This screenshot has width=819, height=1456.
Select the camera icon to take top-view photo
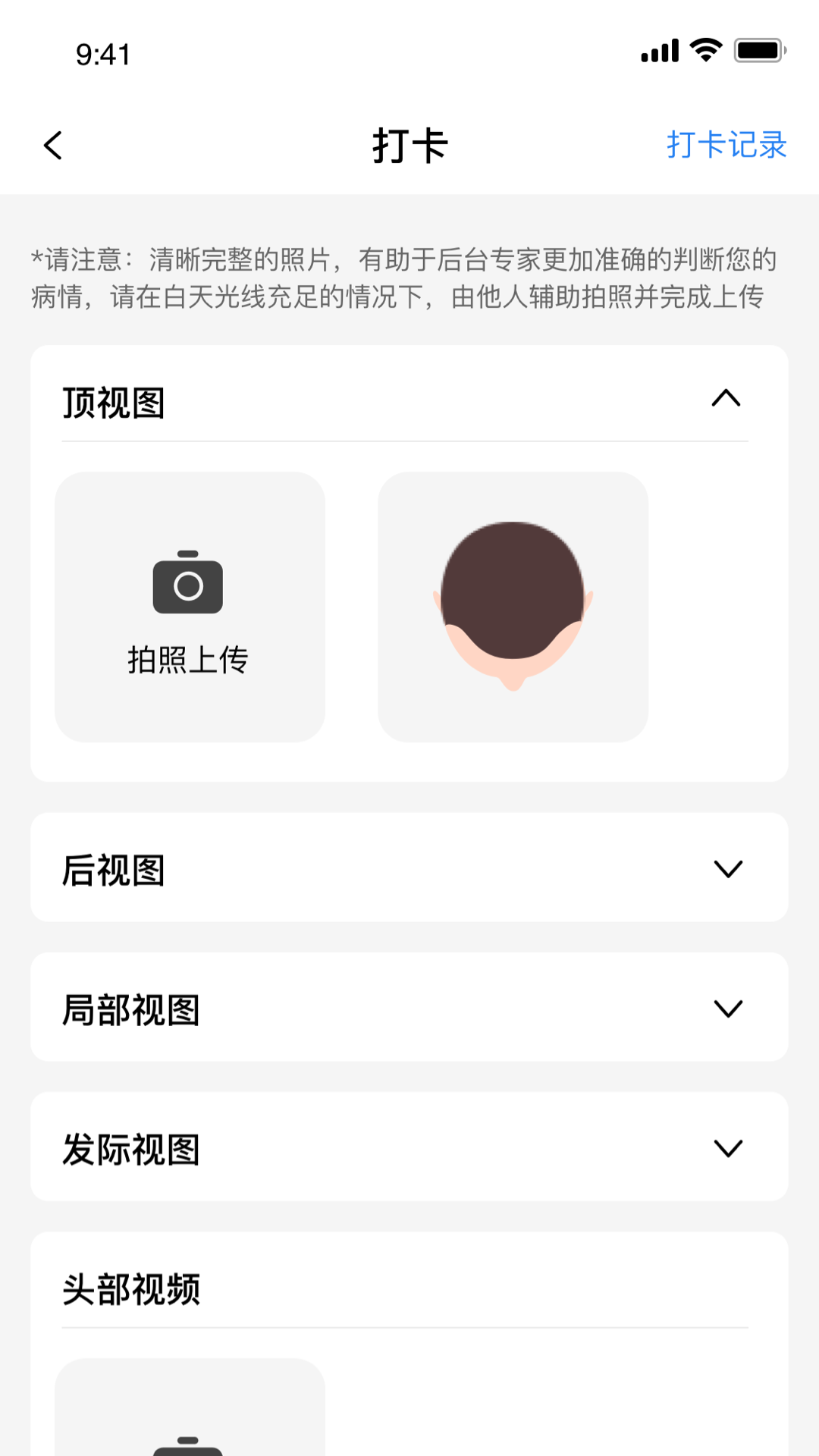[188, 584]
